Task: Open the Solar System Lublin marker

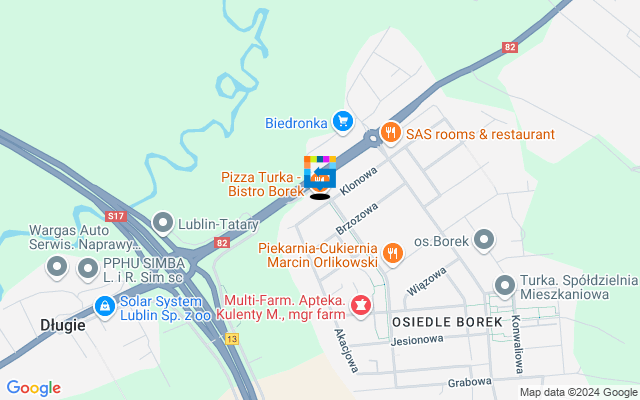Action: [x=103, y=304]
